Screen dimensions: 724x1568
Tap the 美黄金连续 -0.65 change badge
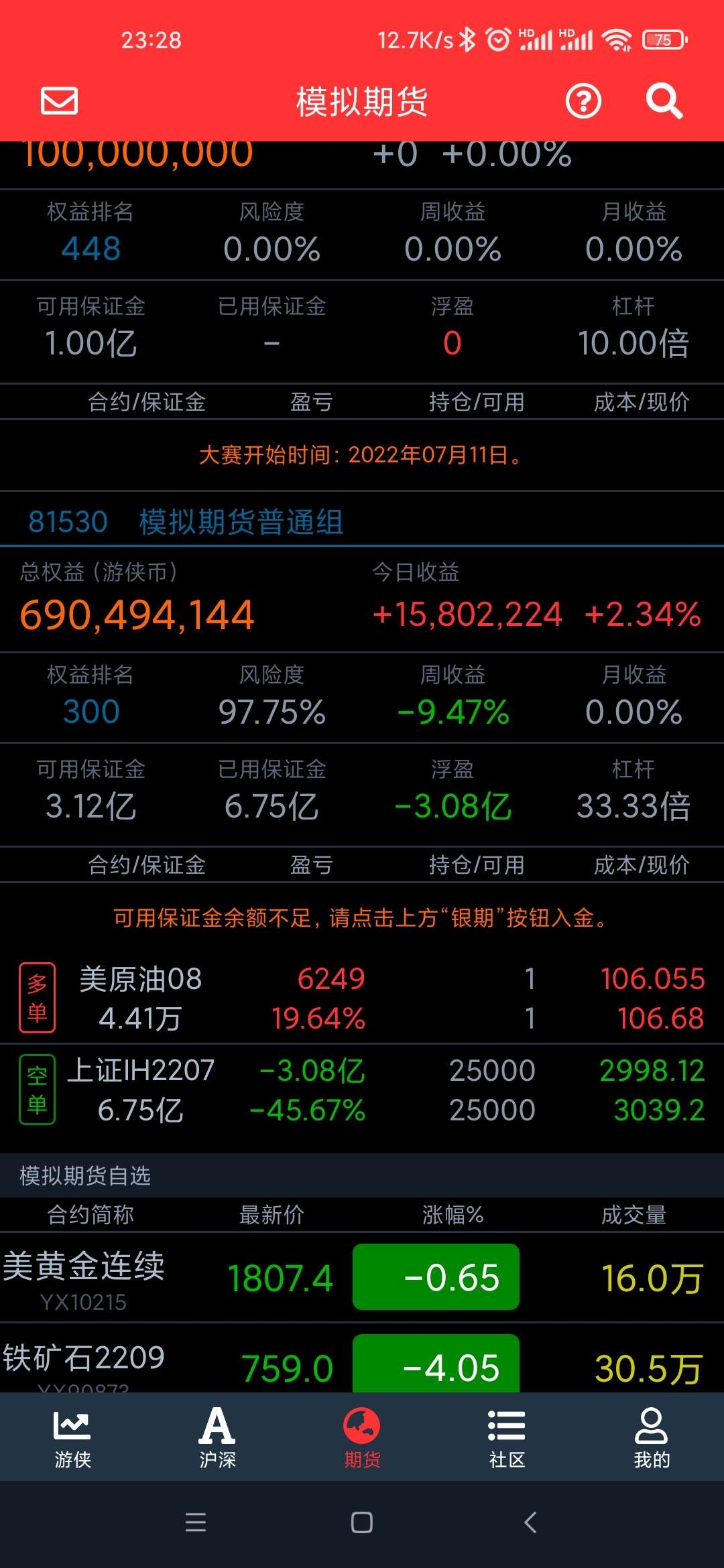pyautogui.click(x=436, y=1277)
